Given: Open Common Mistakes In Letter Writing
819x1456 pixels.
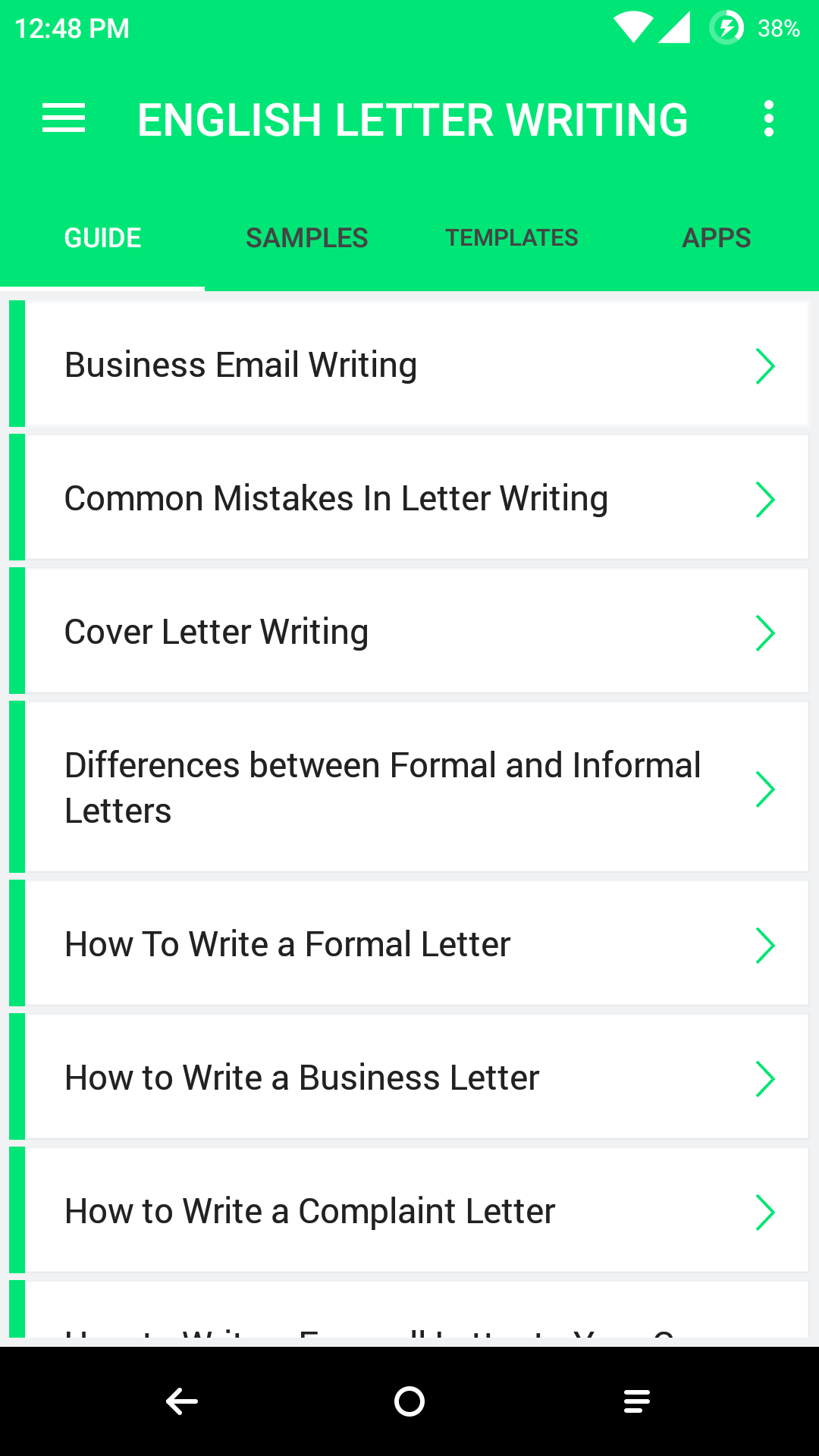Looking at the screenshot, I should pyautogui.click(x=409, y=498).
